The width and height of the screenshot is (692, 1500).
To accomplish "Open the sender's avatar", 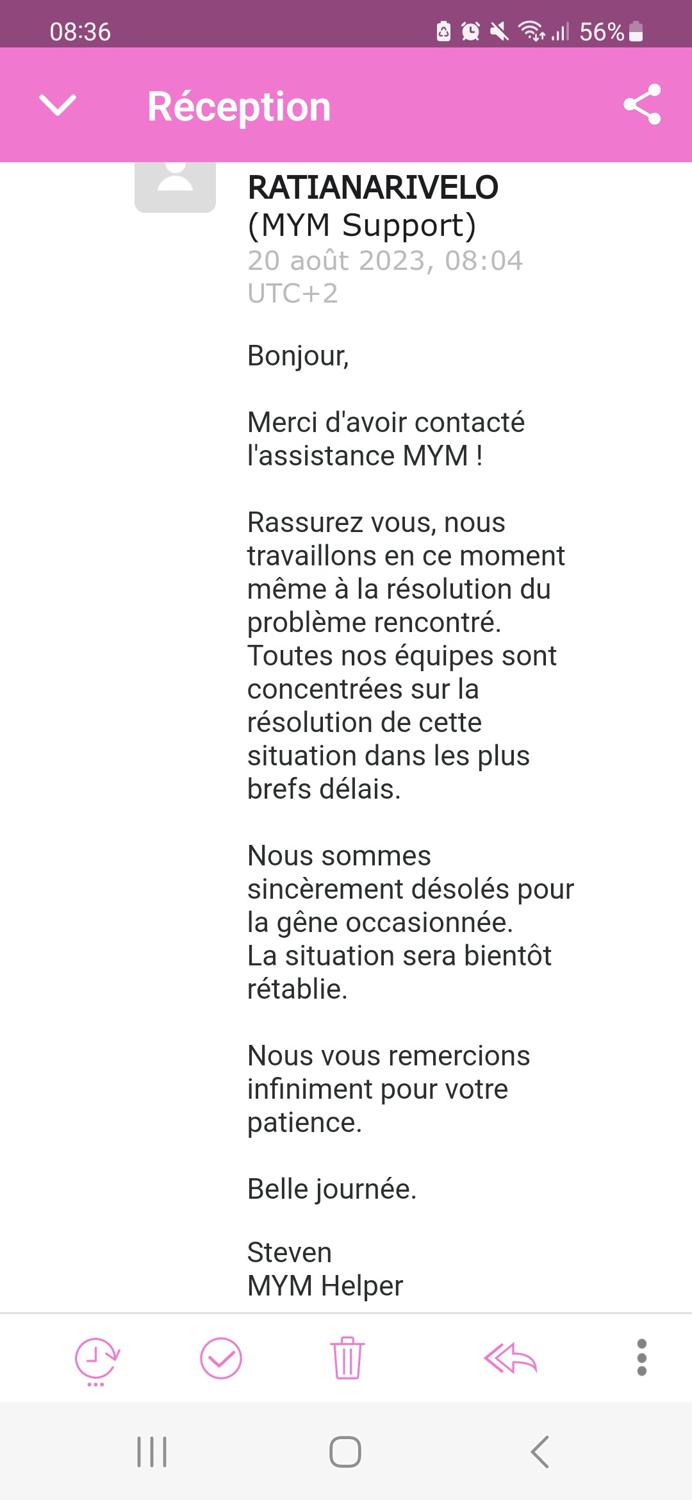I will tap(175, 183).
